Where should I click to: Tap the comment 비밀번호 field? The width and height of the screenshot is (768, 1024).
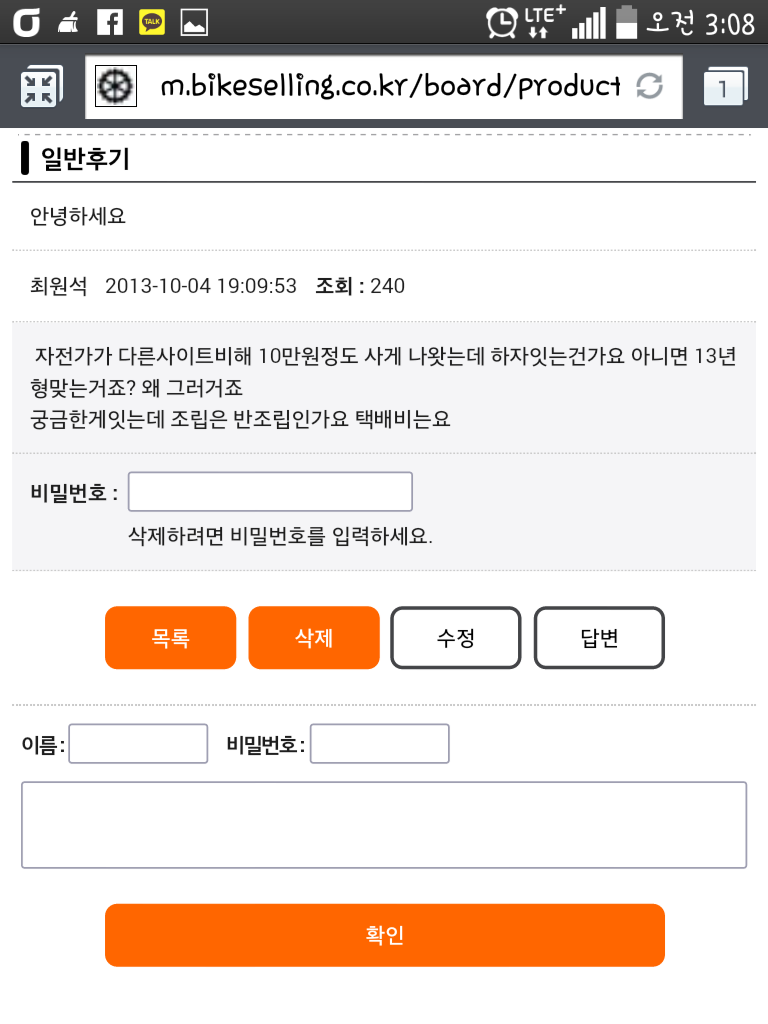pos(380,744)
